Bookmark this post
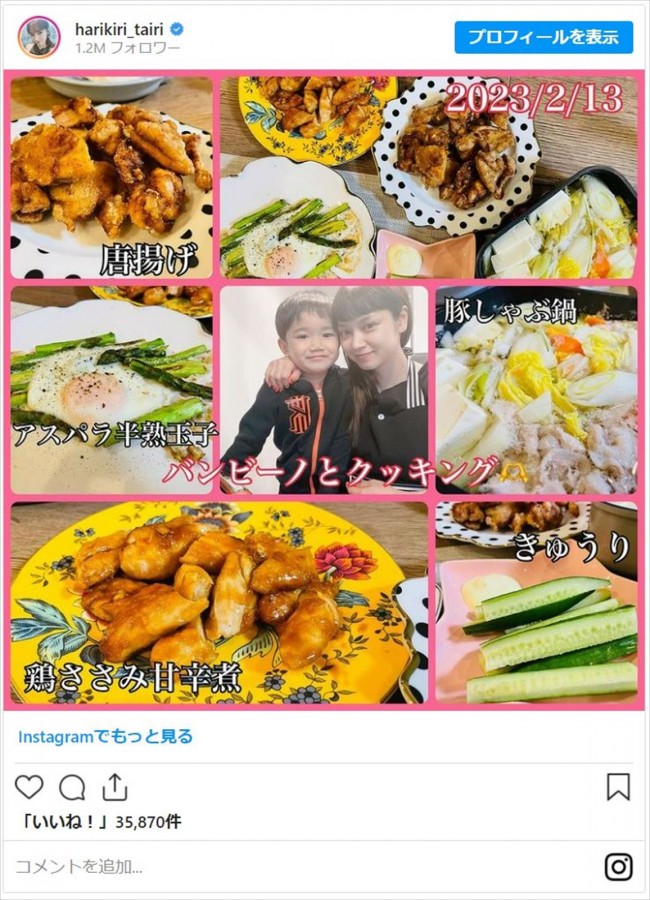Image resolution: width=650 pixels, height=900 pixels. point(618,787)
